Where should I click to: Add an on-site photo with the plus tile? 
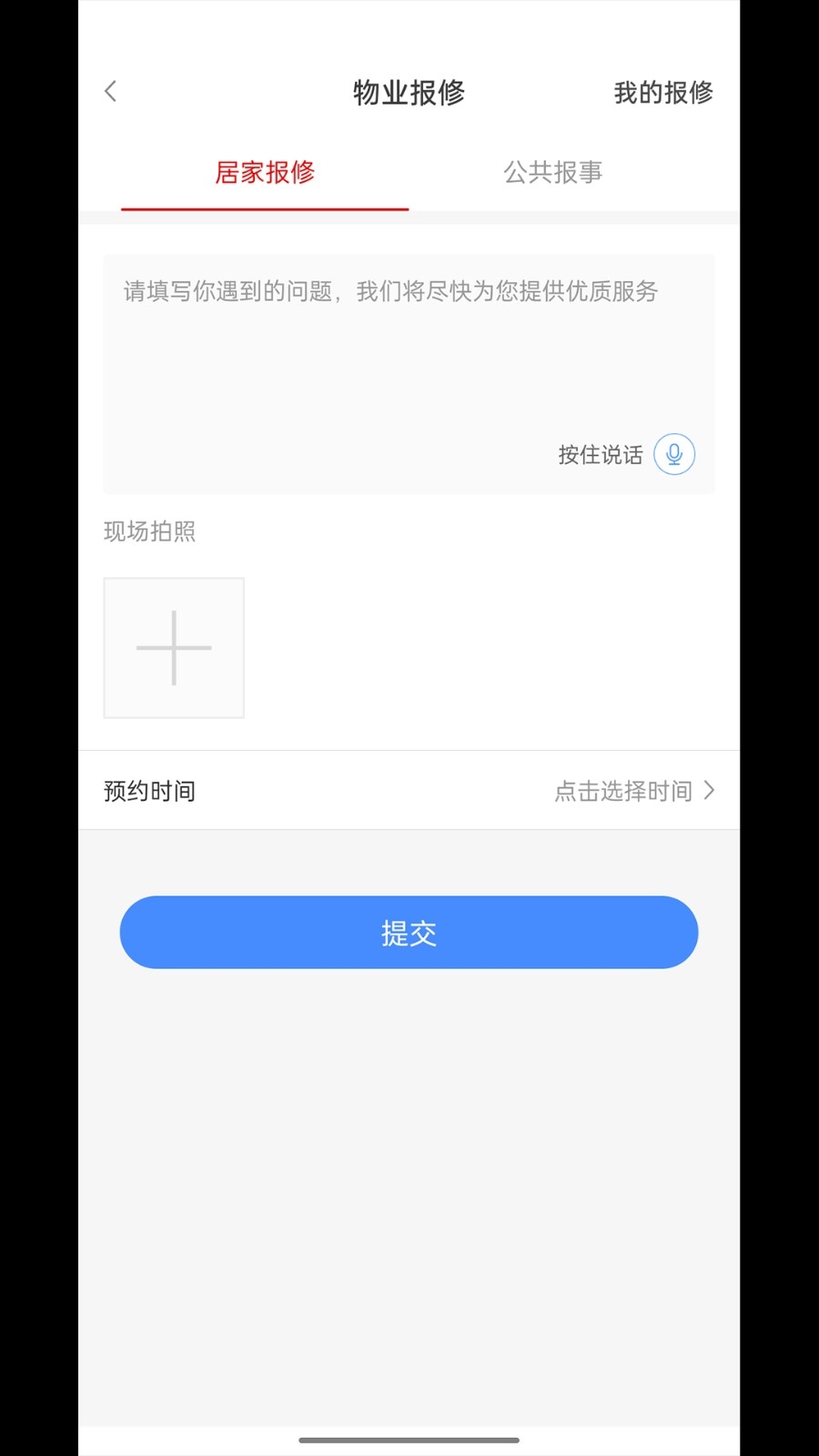click(174, 648)
